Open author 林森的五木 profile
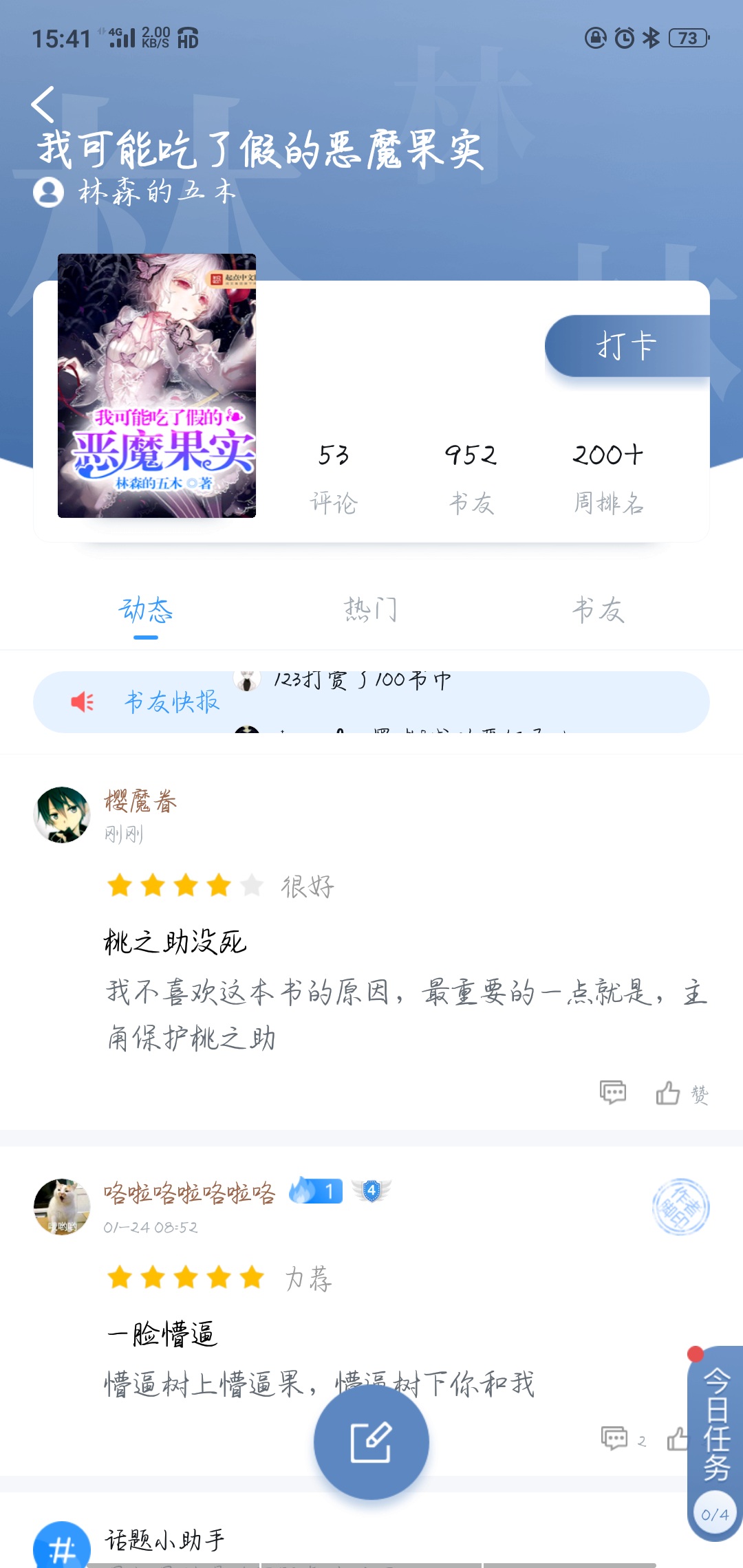 coord(136,192)
